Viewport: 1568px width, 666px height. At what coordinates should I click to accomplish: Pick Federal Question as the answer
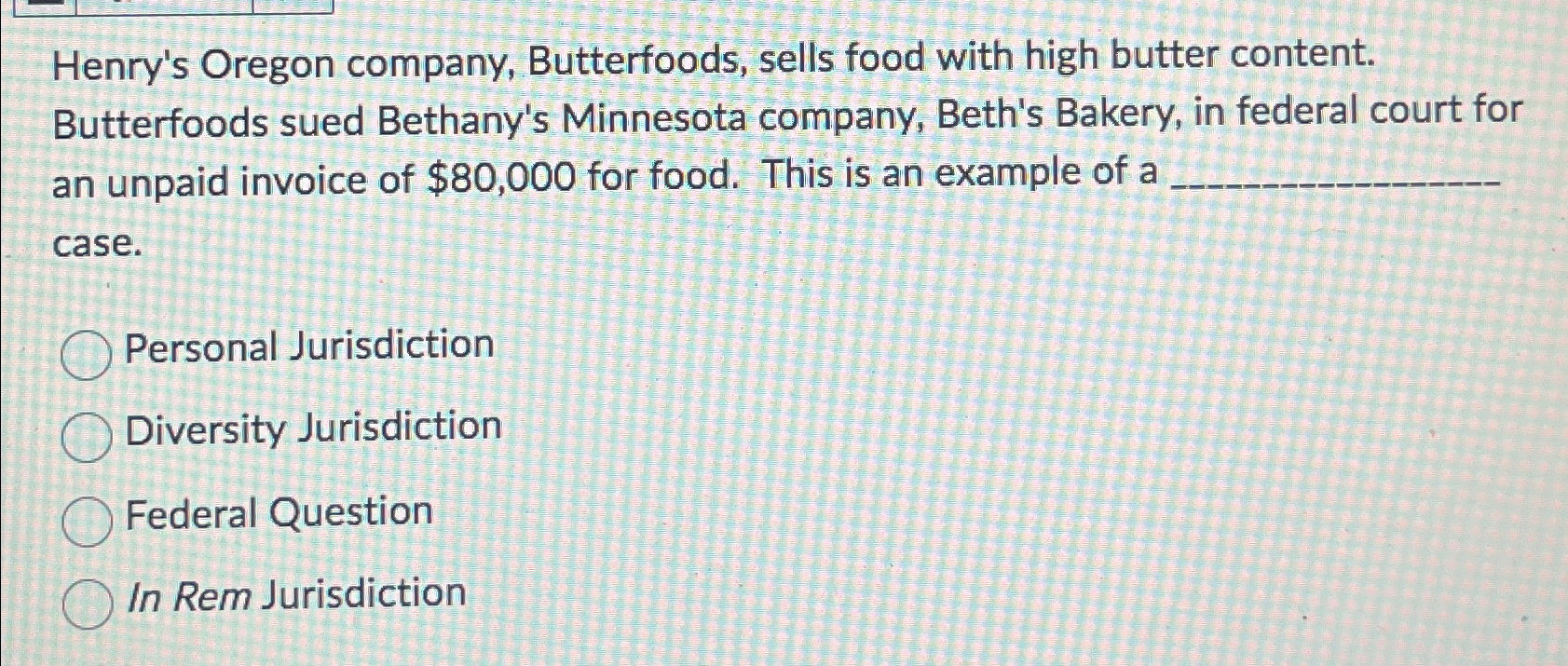pos(87,521)
